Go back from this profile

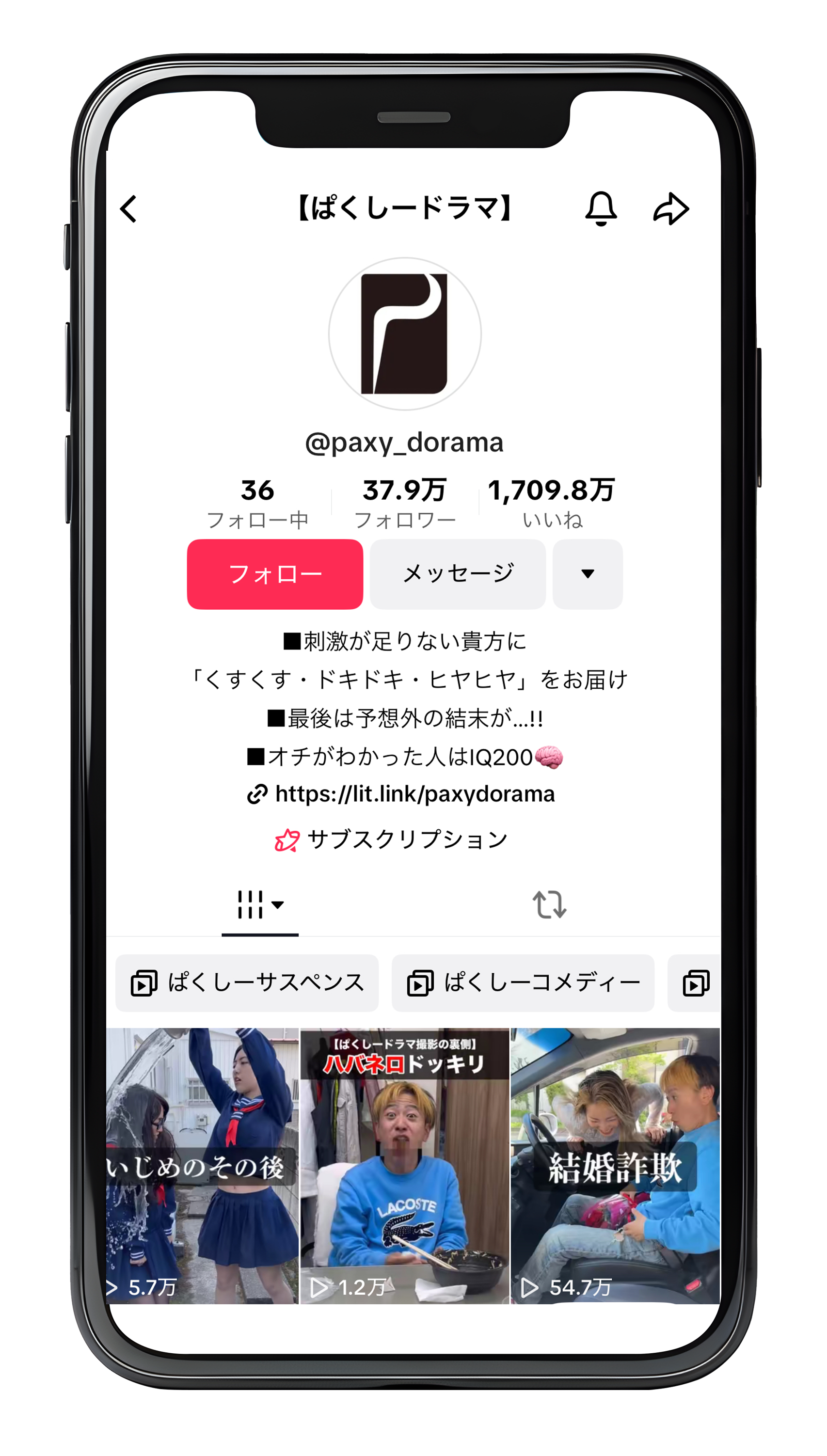[x=129, y=209]
